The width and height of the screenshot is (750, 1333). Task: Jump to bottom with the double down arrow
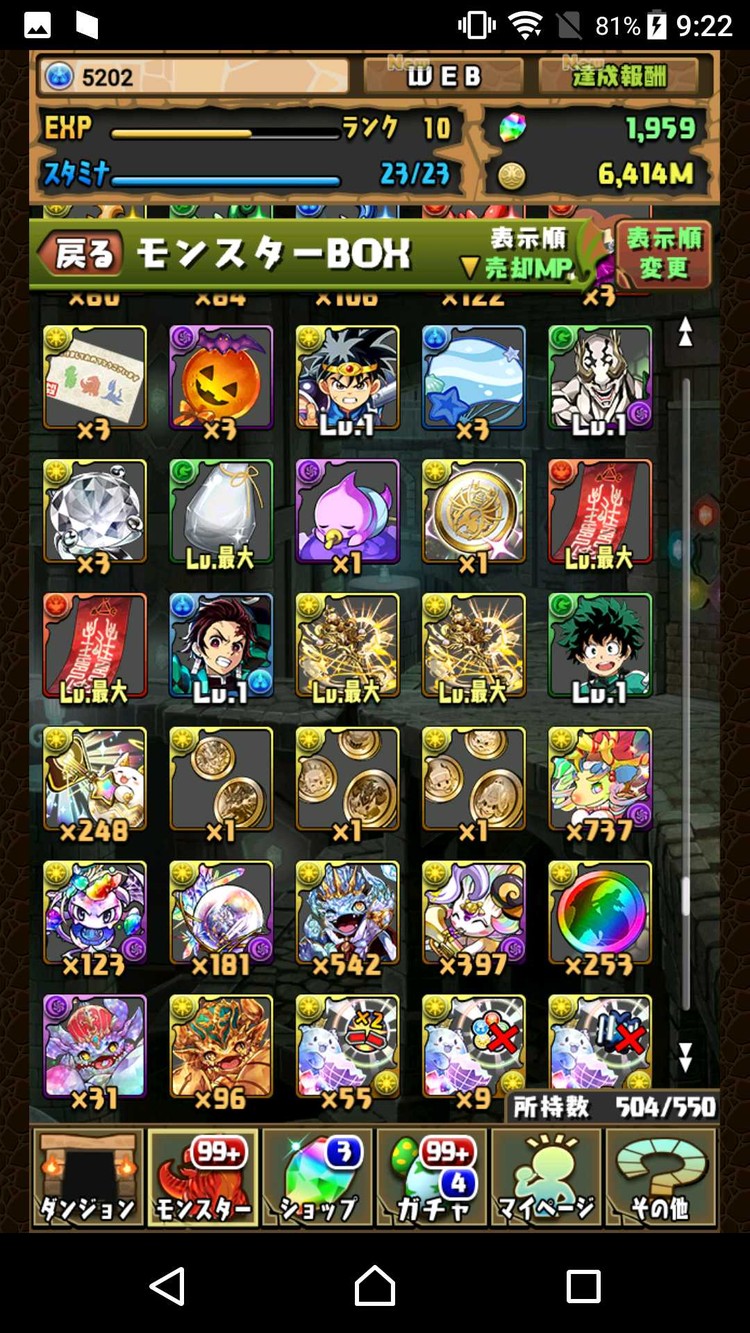click(x=686, y=1056)
